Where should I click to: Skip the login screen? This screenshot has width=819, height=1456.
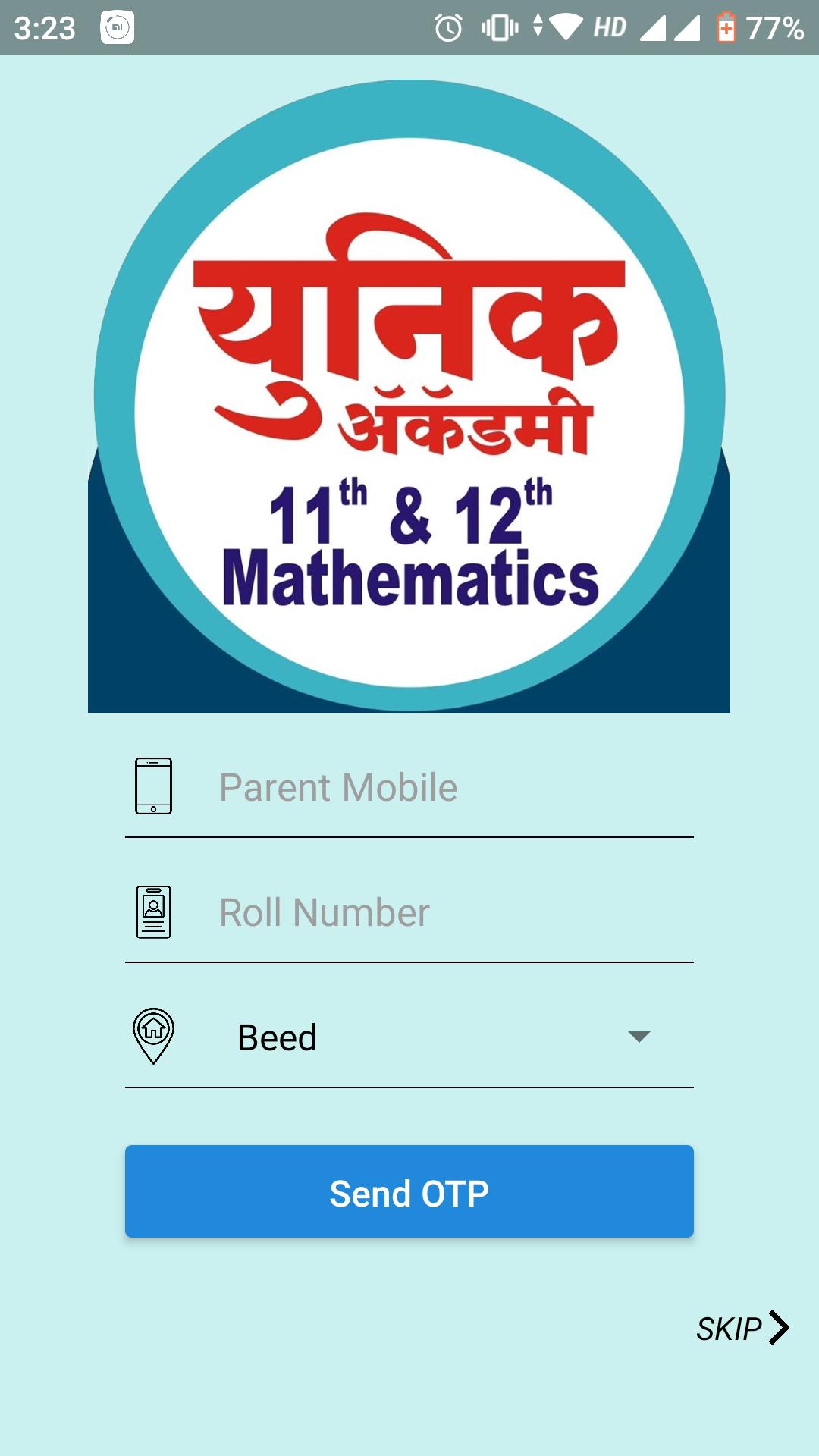point(742,1329)
